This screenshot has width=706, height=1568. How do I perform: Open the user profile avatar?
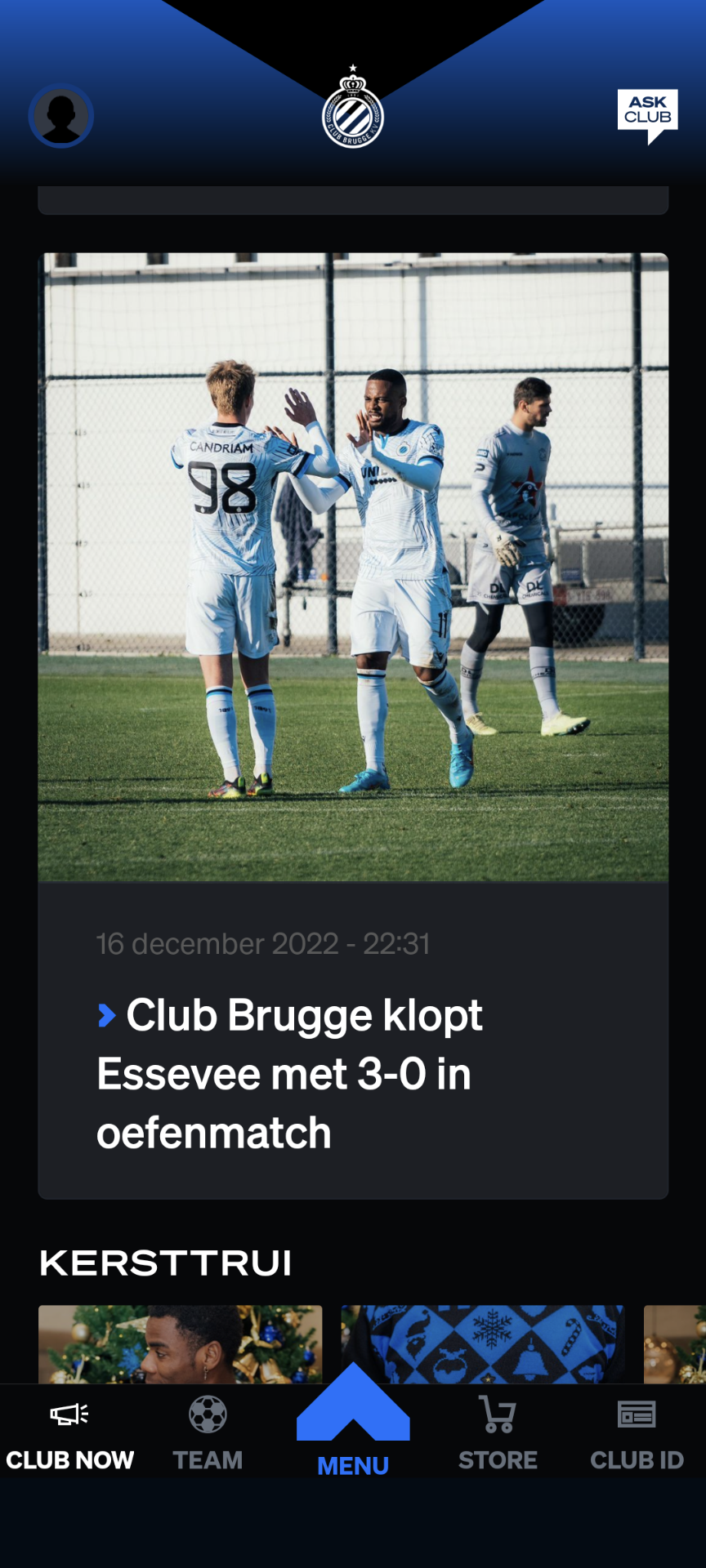pos(61,116)
